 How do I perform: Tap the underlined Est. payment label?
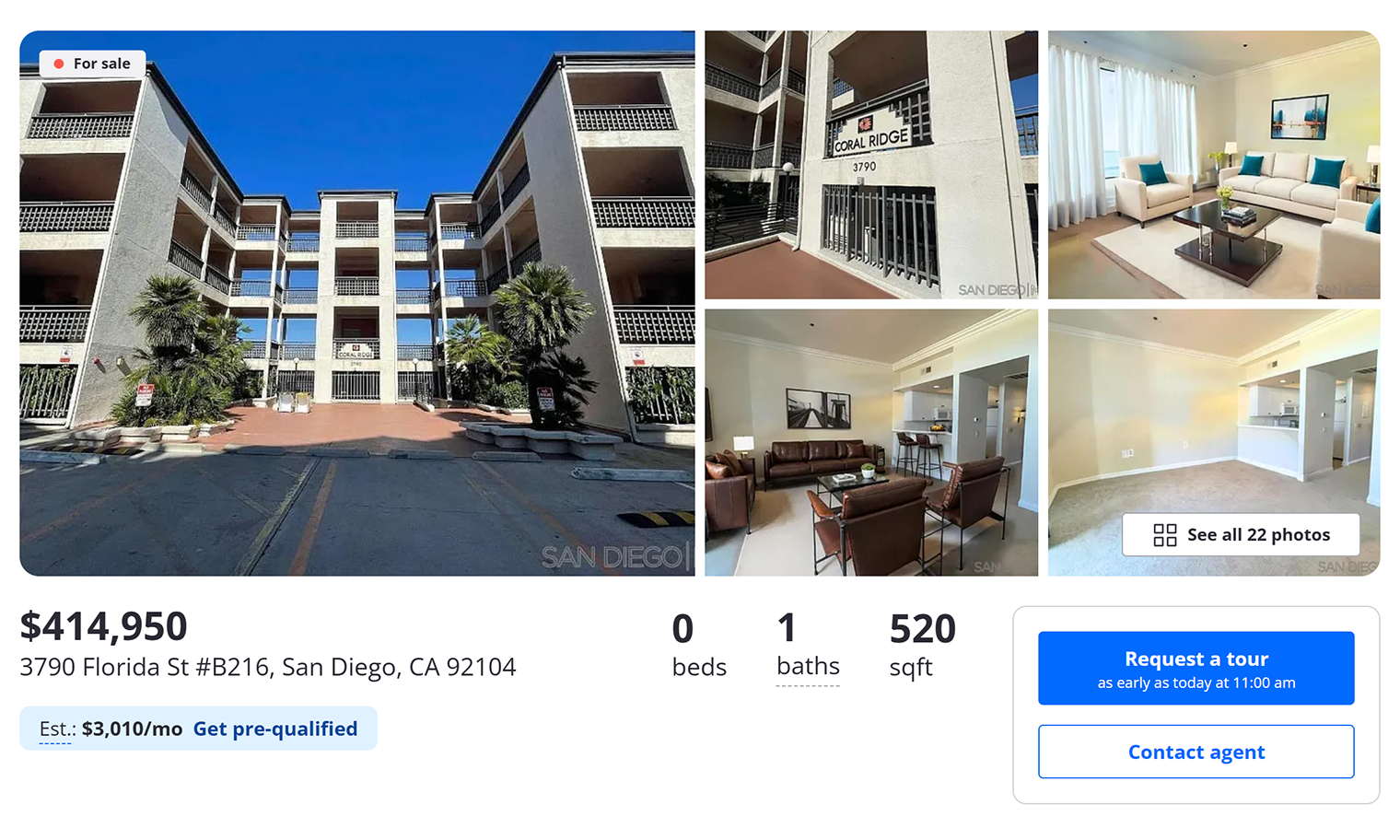[x=56, y=729]
